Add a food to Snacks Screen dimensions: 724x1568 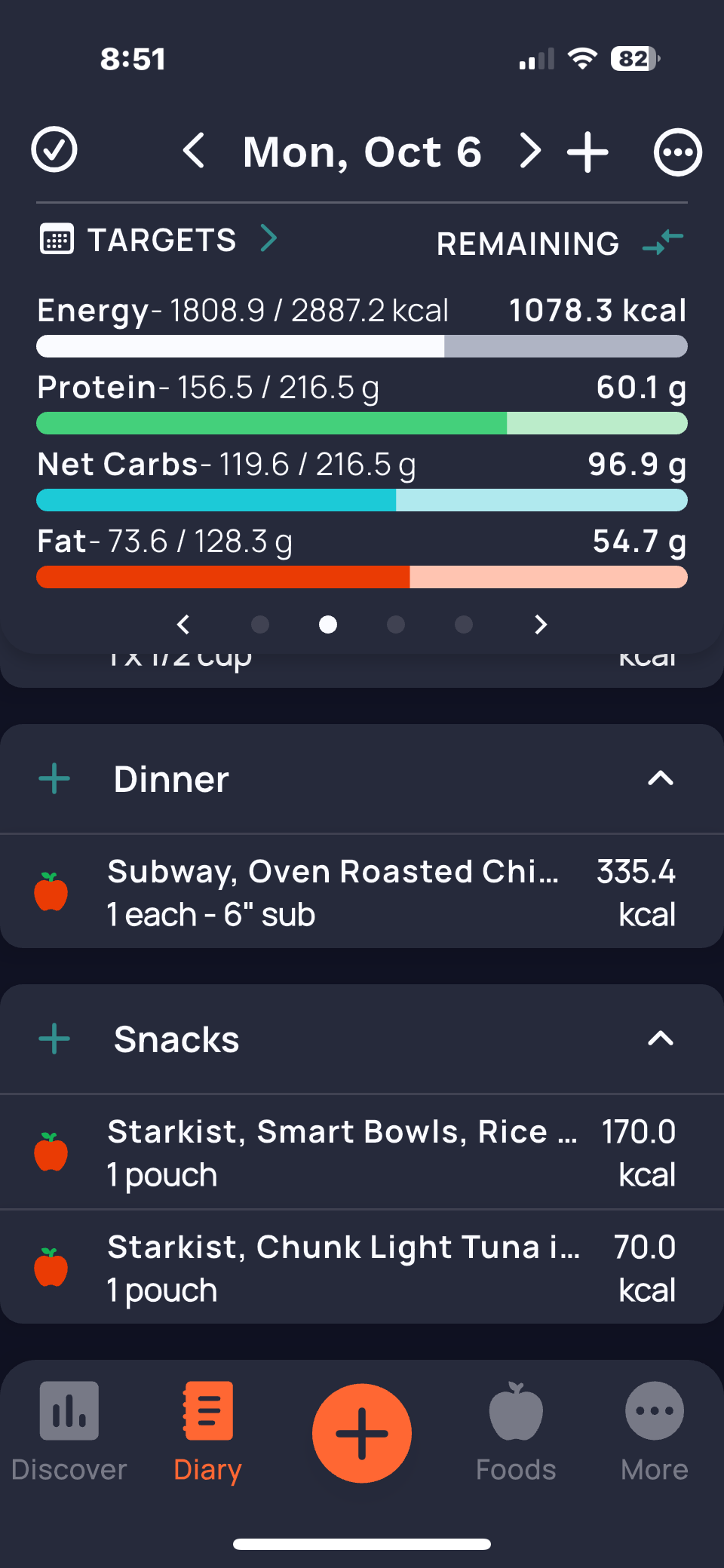tap(54, 1039)
